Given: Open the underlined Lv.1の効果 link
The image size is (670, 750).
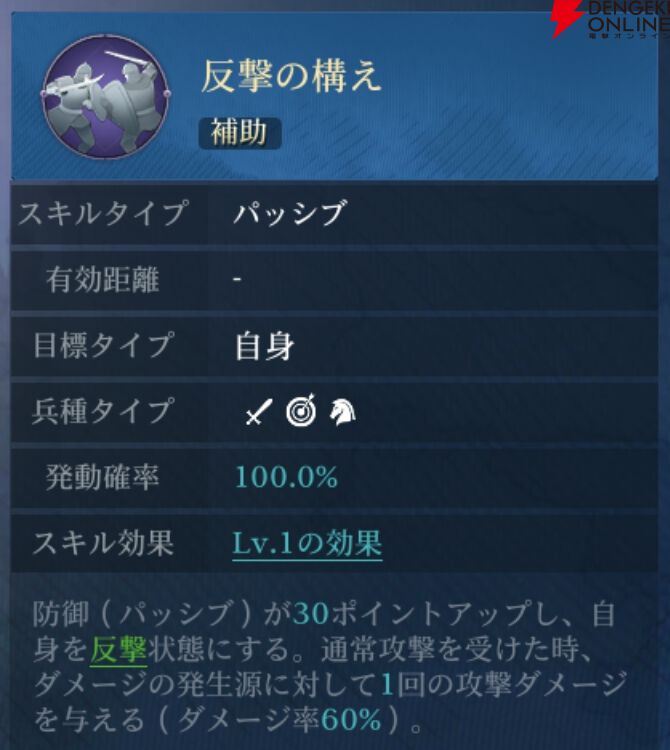Looking at the screenshot, I should coord(307,544).
